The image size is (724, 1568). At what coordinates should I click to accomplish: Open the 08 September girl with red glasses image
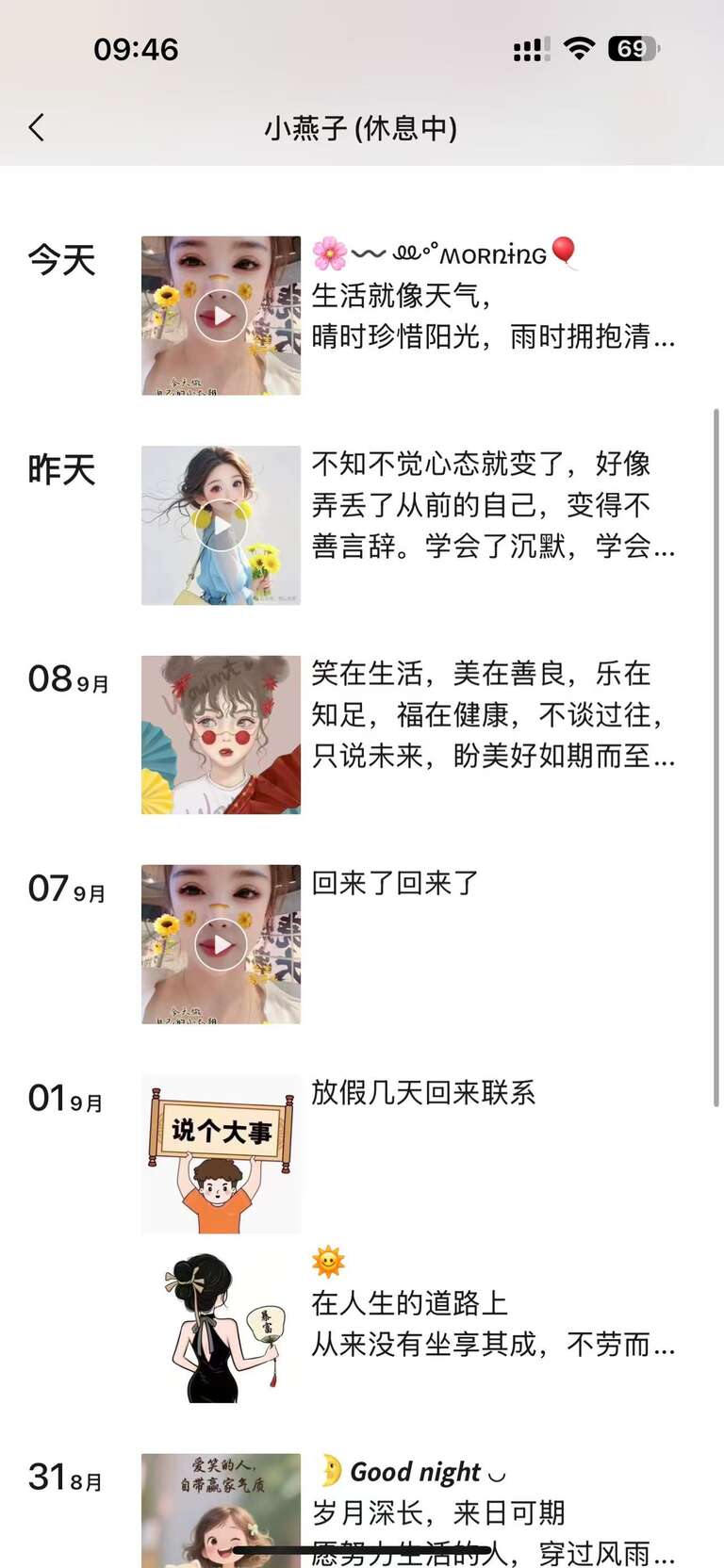pos(221,735)
